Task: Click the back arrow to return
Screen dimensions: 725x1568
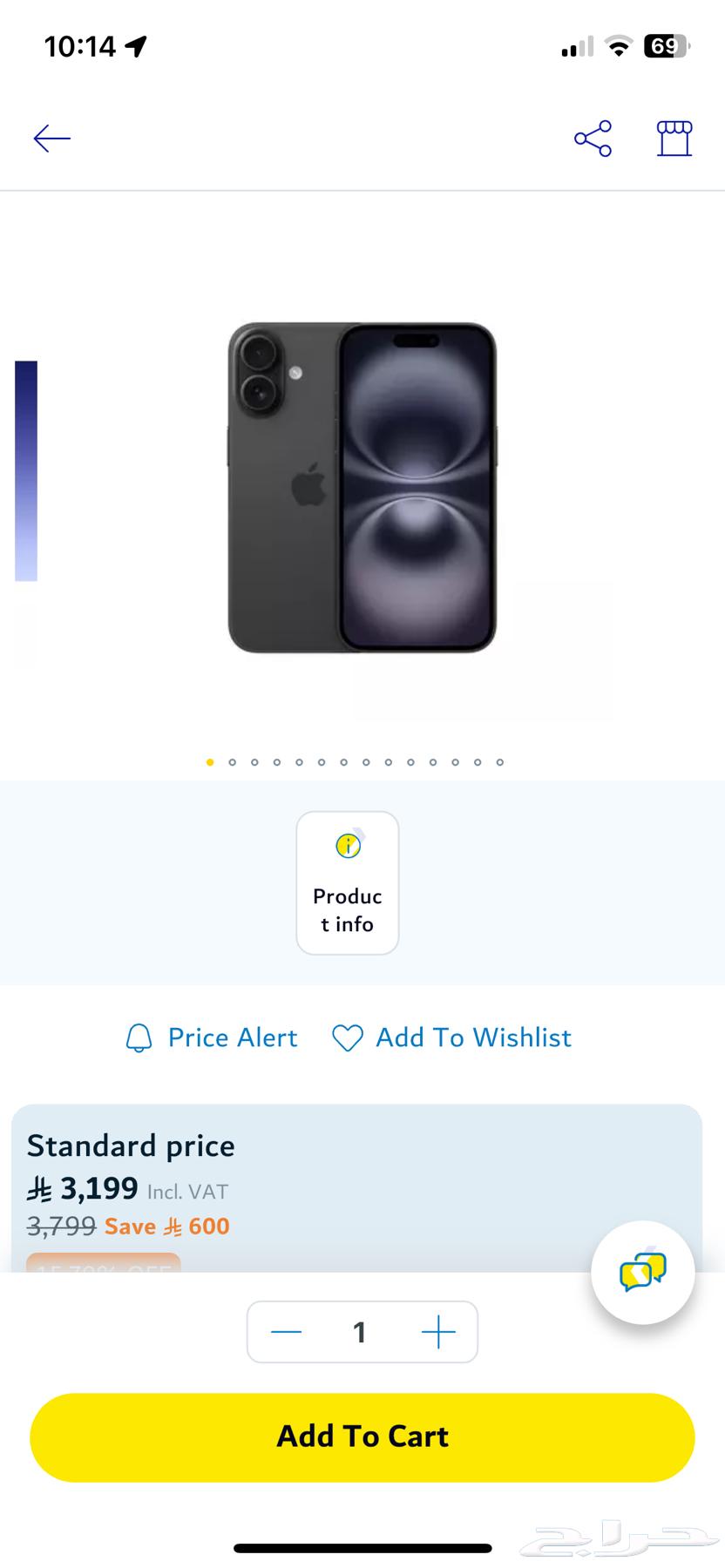Action: (52, 138)
